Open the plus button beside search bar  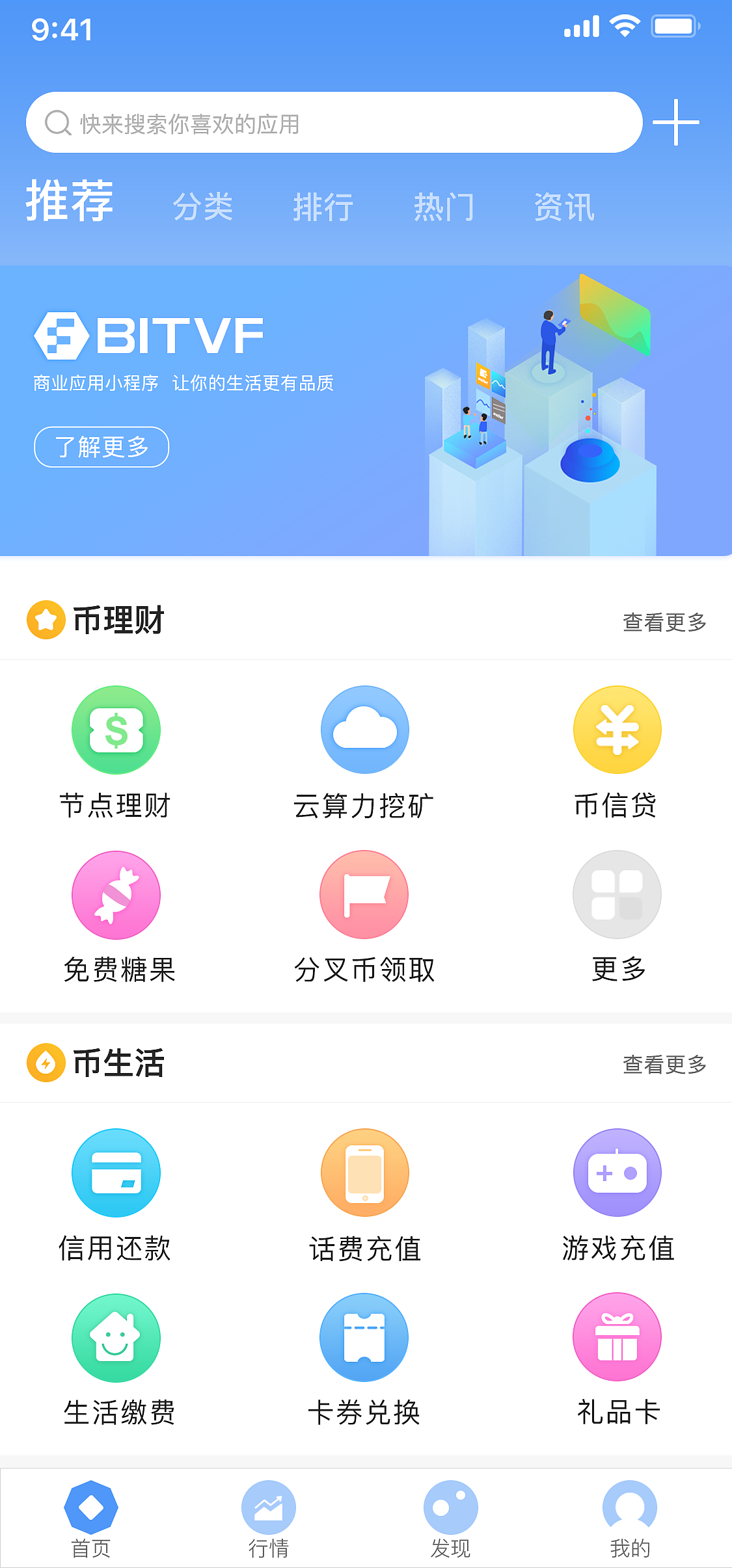675,122
